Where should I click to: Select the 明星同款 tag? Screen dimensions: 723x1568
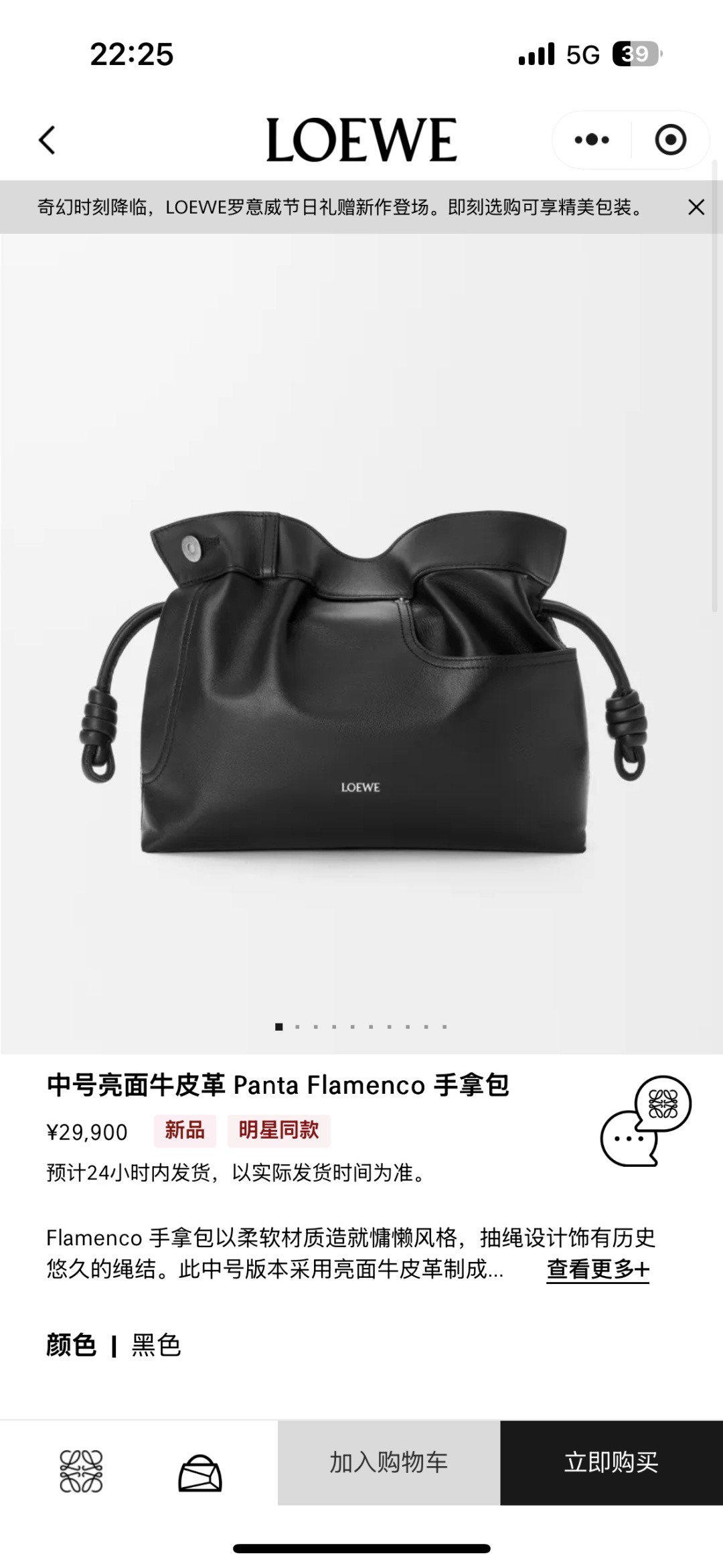tap(278, 1131)
